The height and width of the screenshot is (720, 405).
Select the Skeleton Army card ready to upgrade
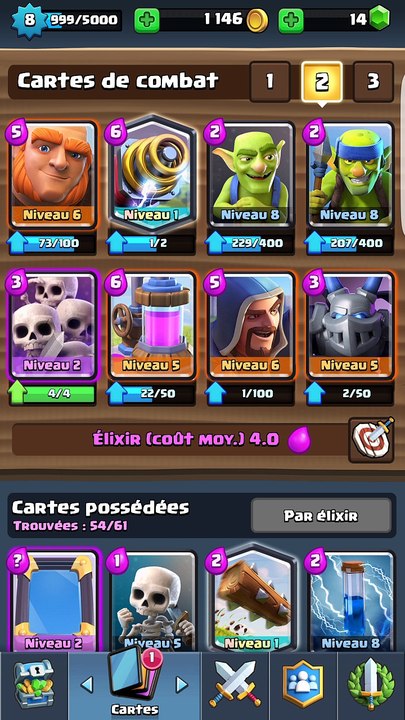pyautogui.click(x=53, y=326)
